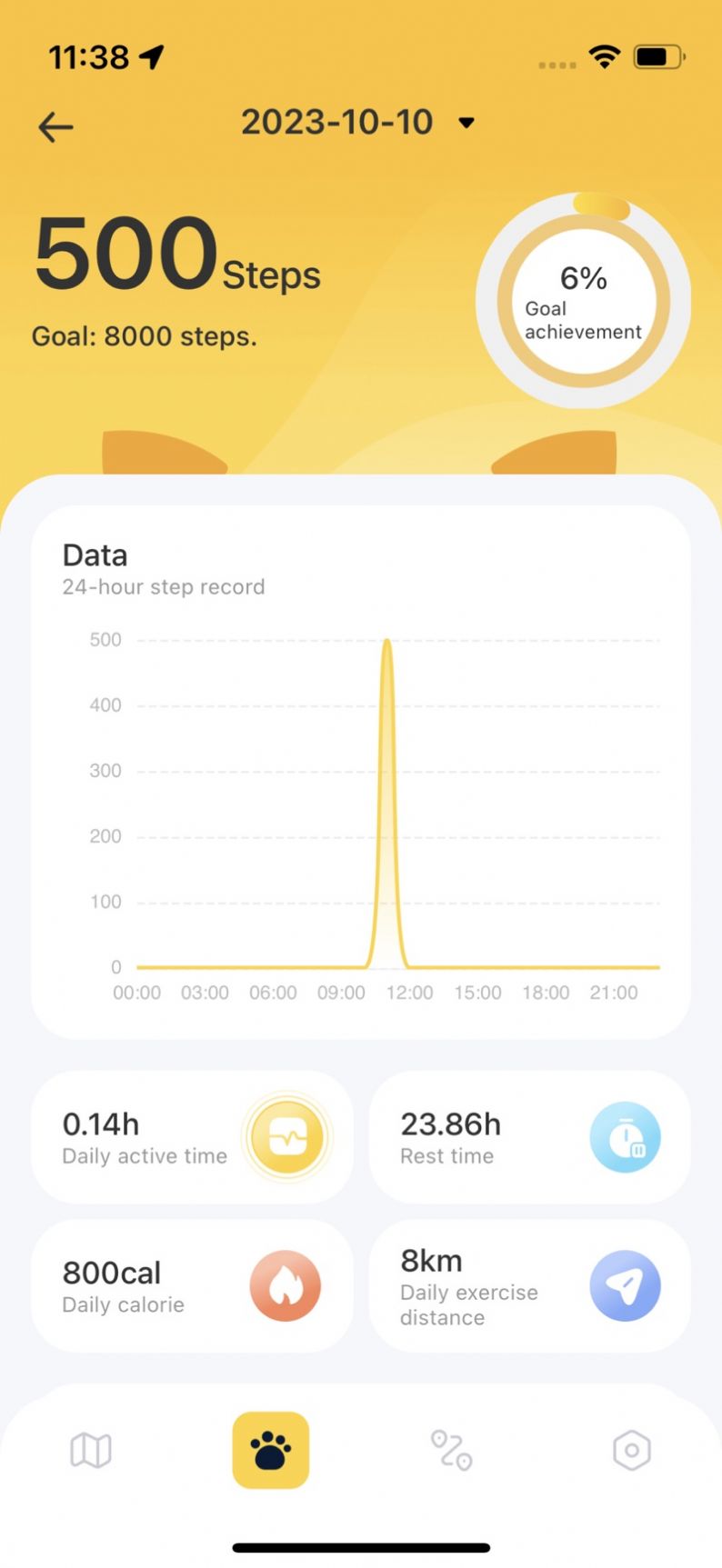Open the route track tab
This screenshot has width=722, height=1568.
coord(451,1450)
